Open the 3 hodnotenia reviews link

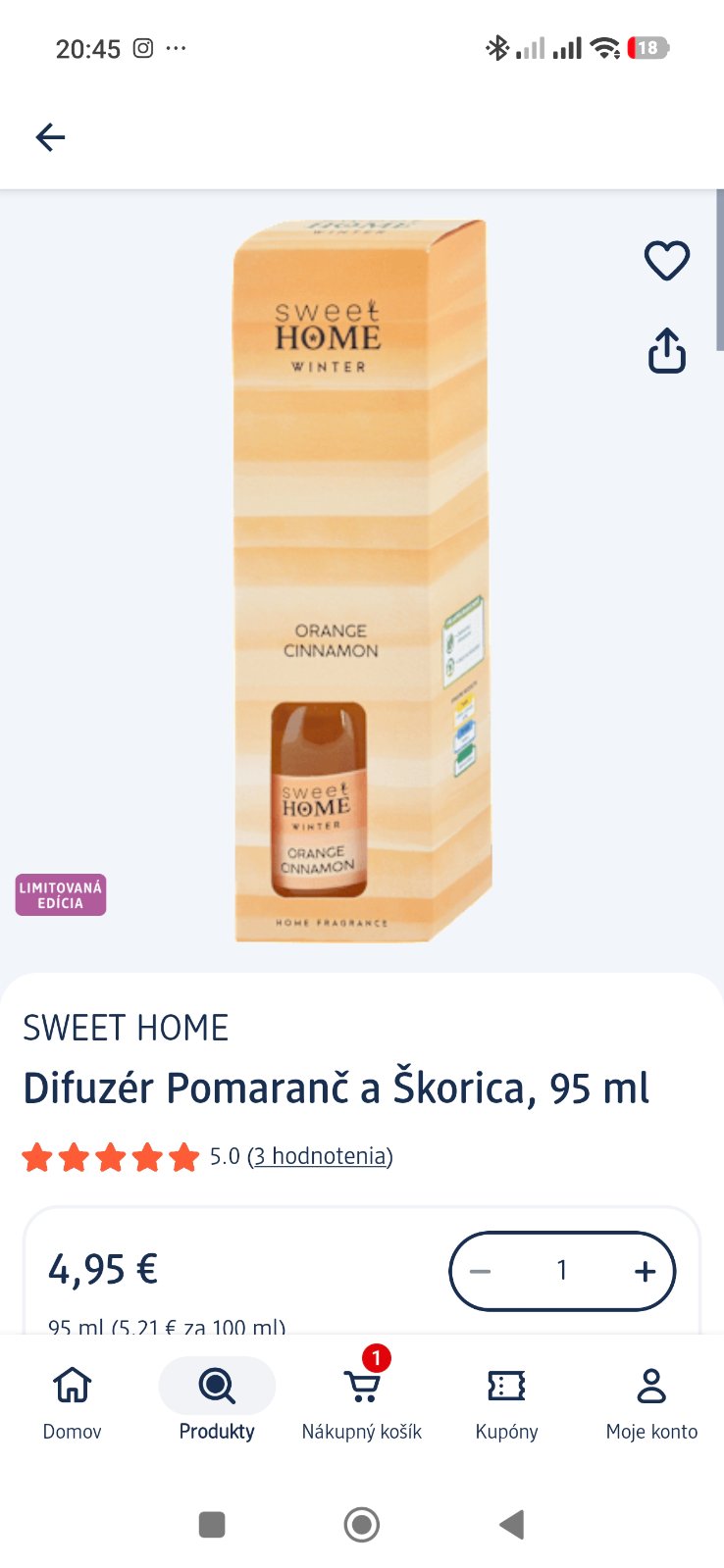pos(320,1156)
